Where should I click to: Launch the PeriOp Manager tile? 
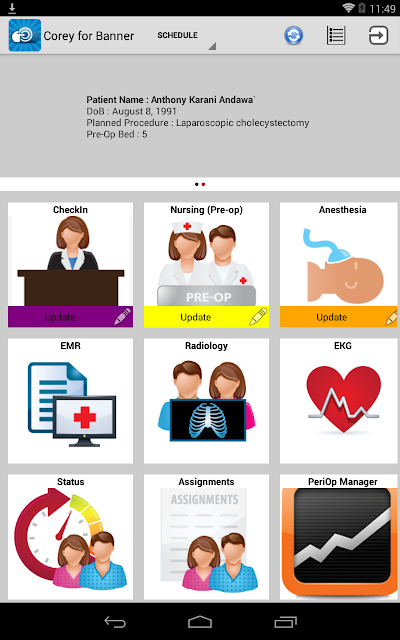tap(340, 537)
